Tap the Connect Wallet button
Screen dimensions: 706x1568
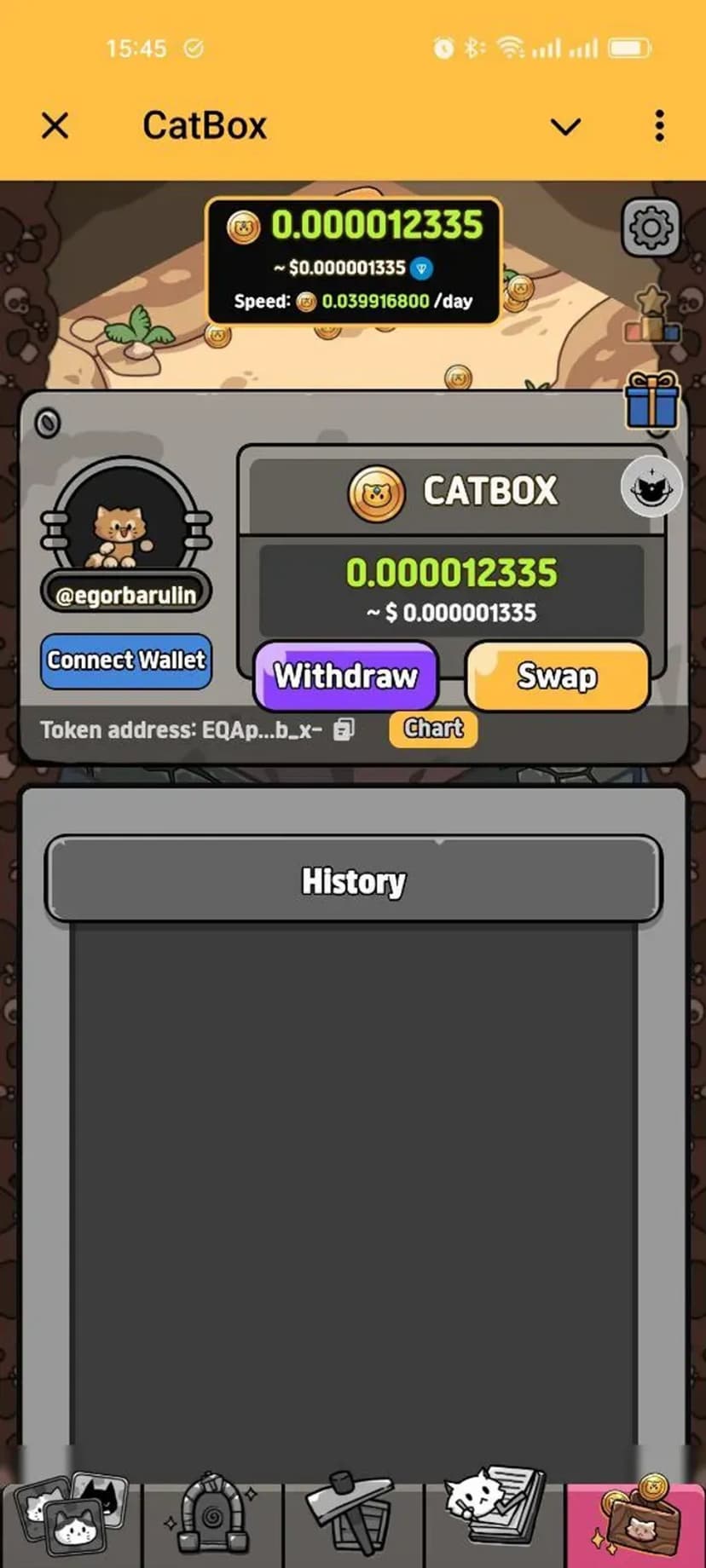(126, 660)
